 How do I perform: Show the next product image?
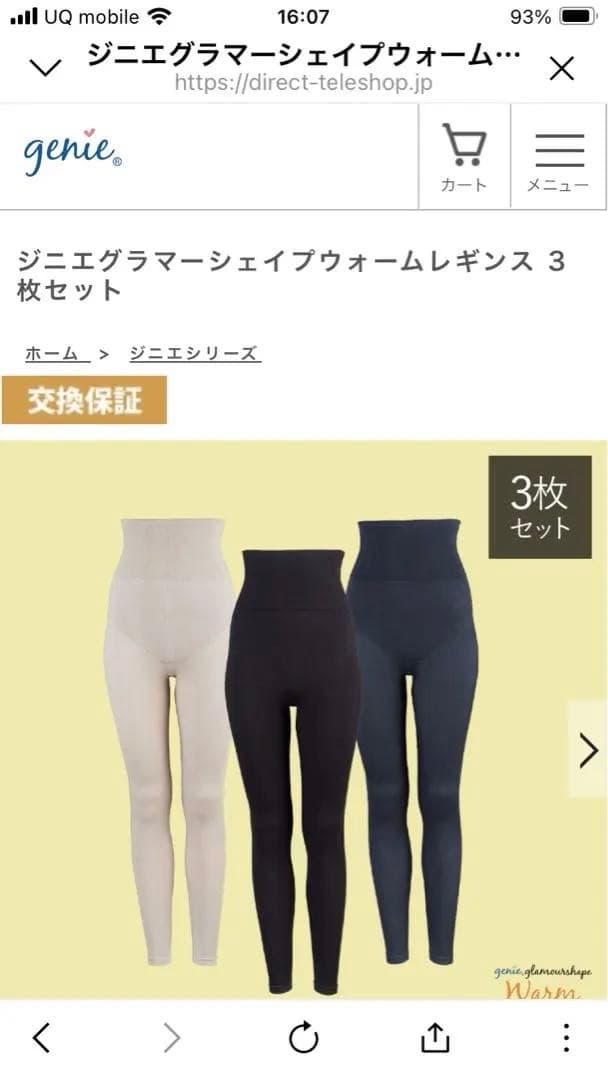(x=589, y=750)
